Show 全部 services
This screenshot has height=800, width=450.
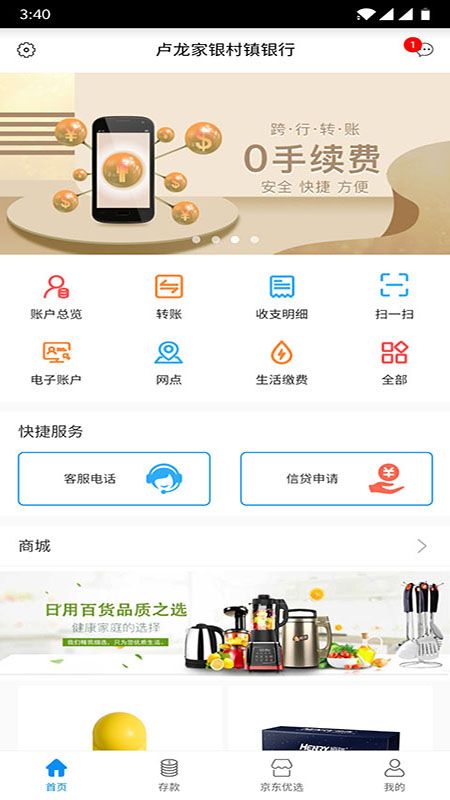pos(394,363)
